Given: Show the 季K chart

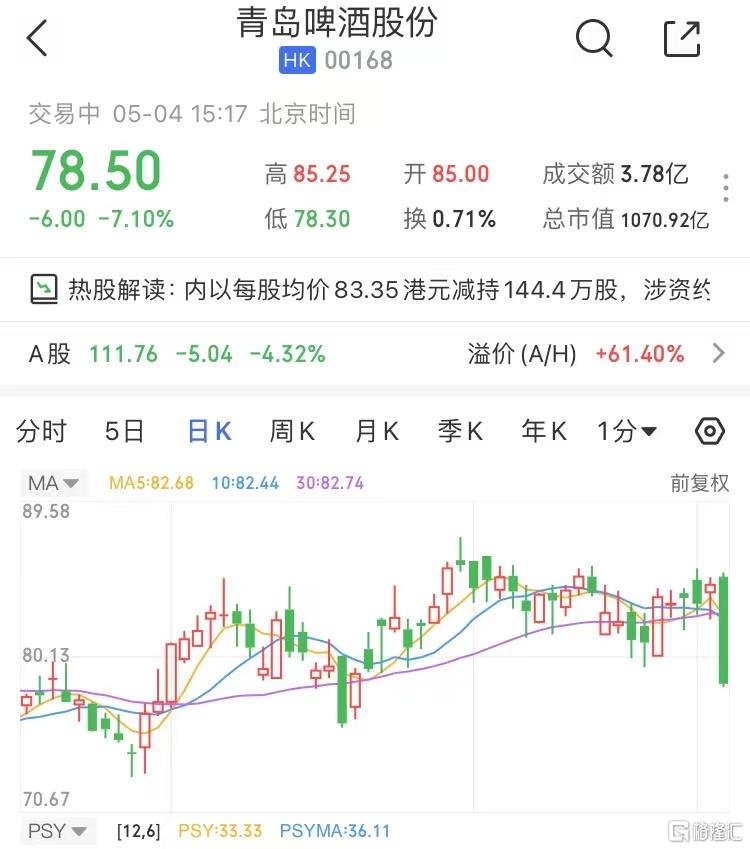Looking at the screenshot, I should tap(460, 431).
